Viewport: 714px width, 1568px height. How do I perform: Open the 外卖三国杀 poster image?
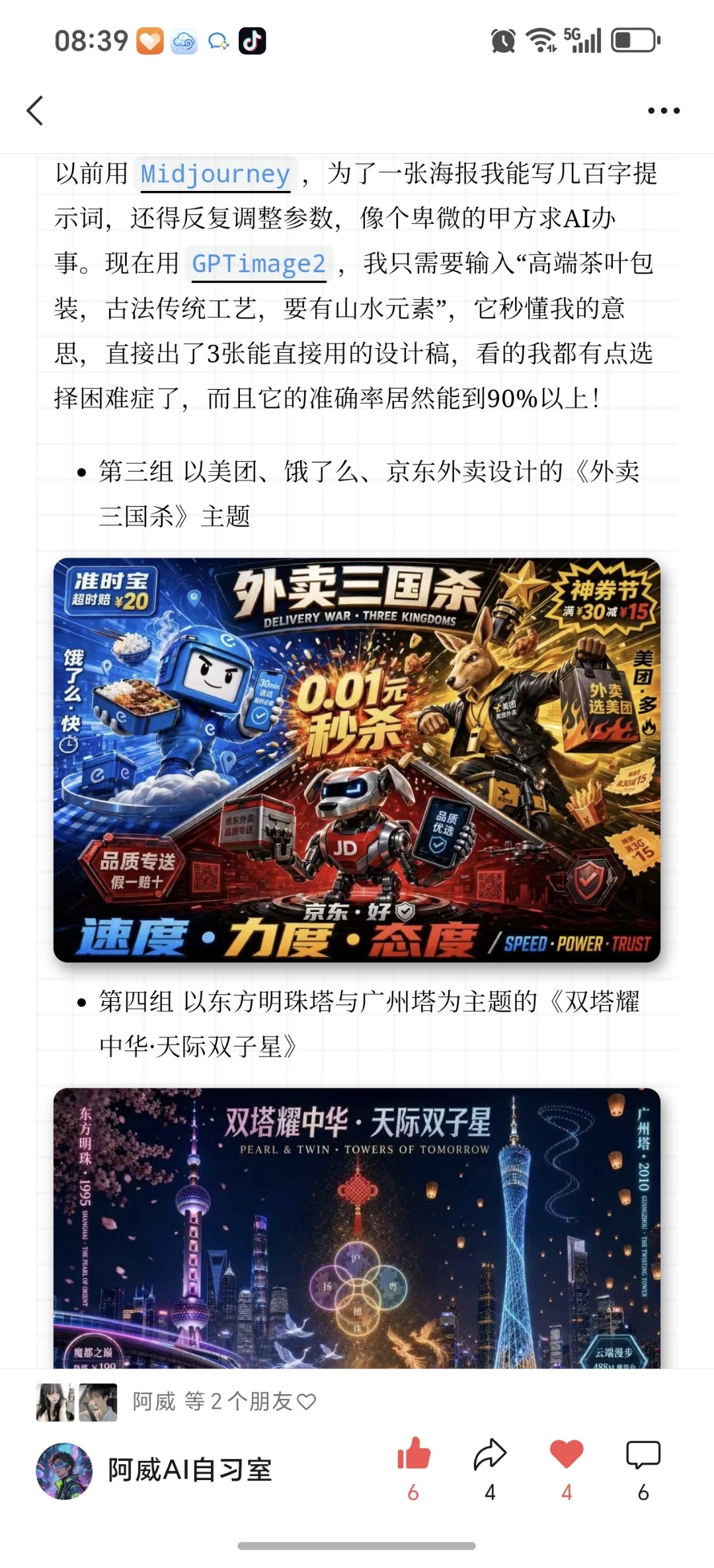357,760
